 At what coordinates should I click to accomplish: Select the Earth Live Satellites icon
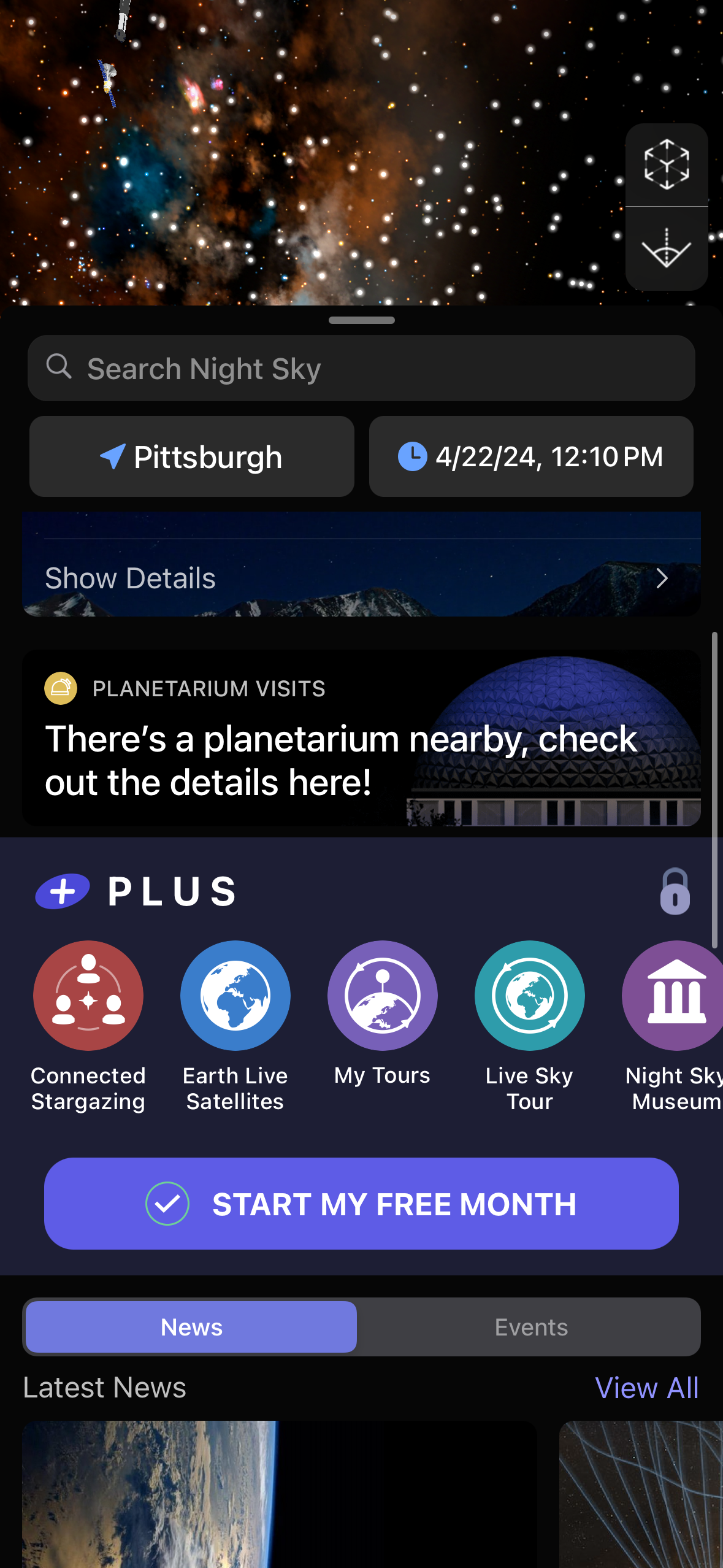coord(235,995)
